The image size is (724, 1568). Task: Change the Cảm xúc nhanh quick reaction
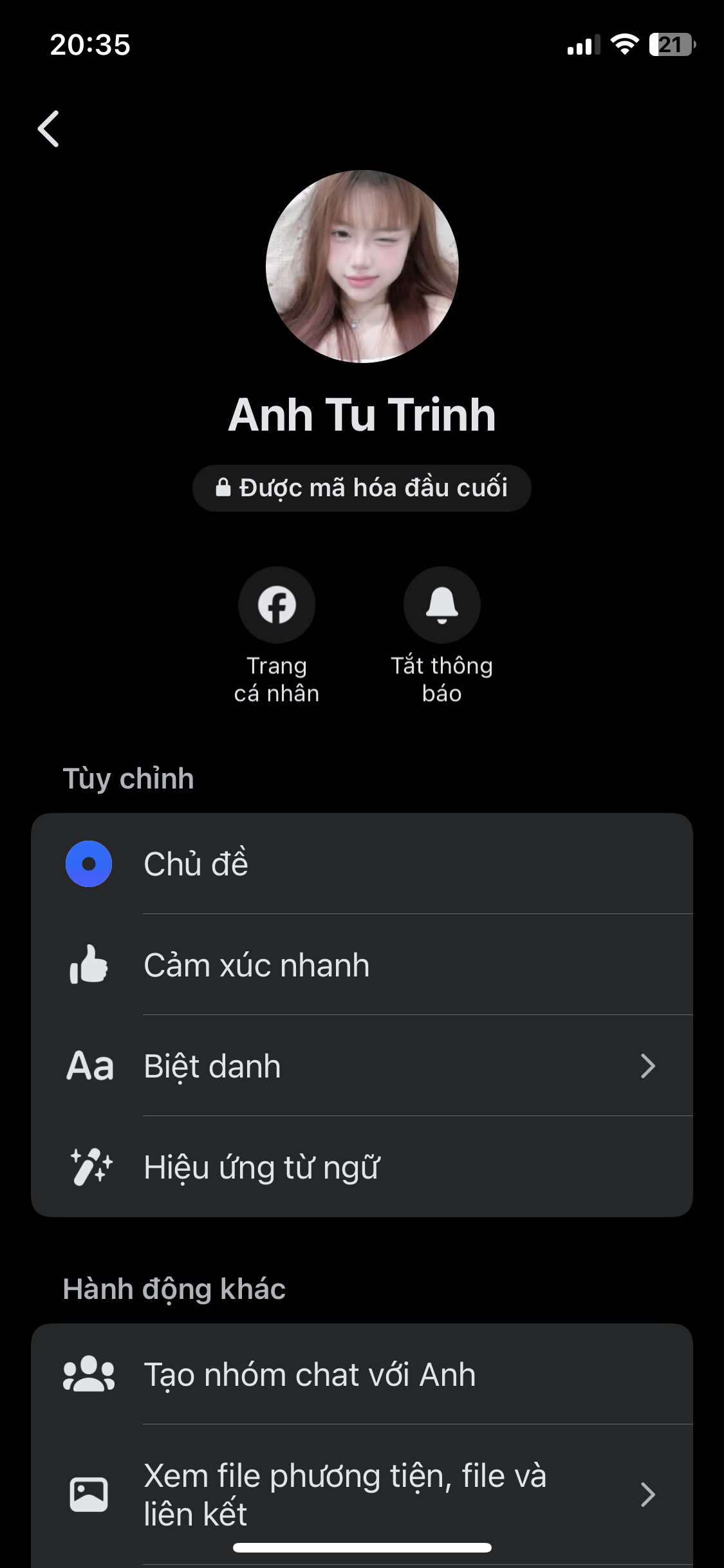pyautogui.click(x=362, y=965)
